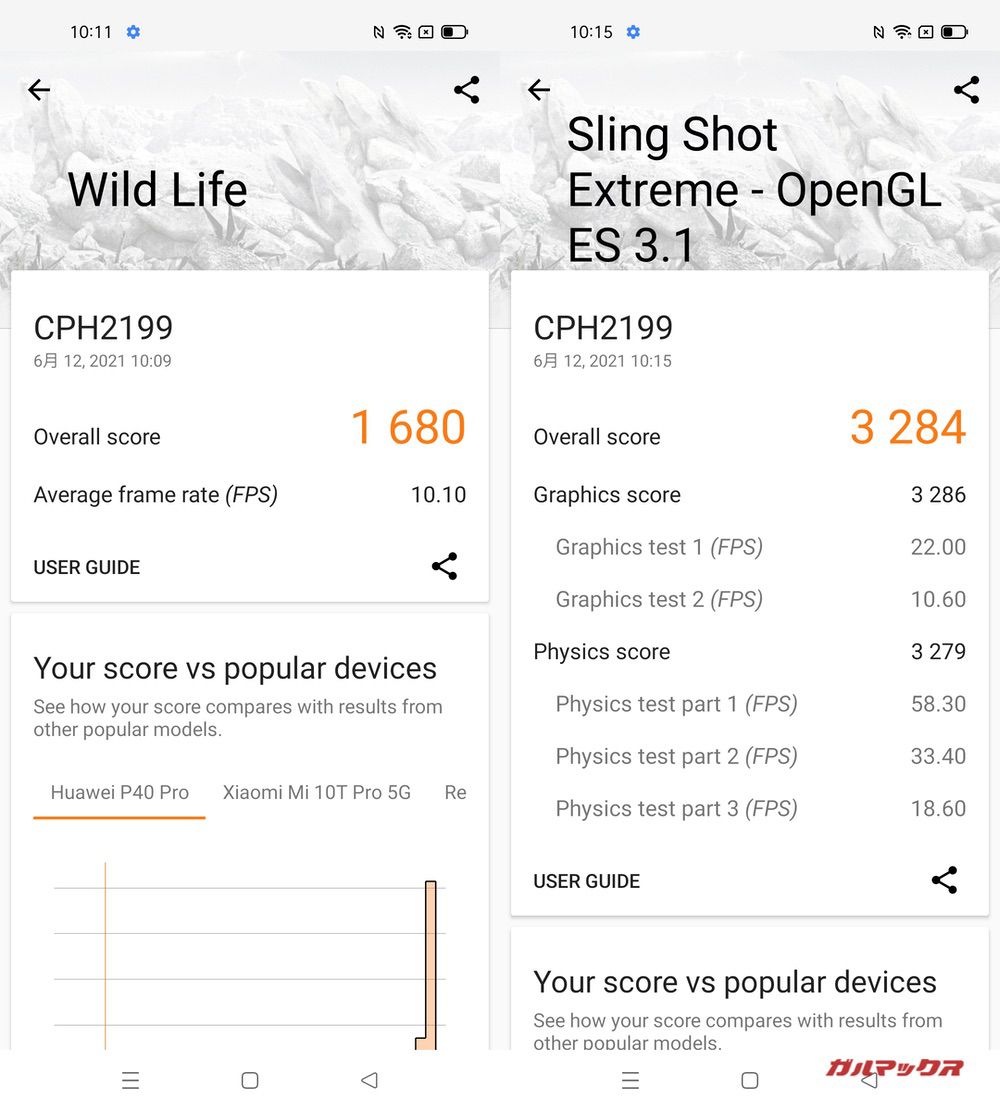Image resolution: width=1000 pixels, height=1111 pixels.
Task: Tap the home button in the navigation bar
Action: click(x=249, y=1081)
